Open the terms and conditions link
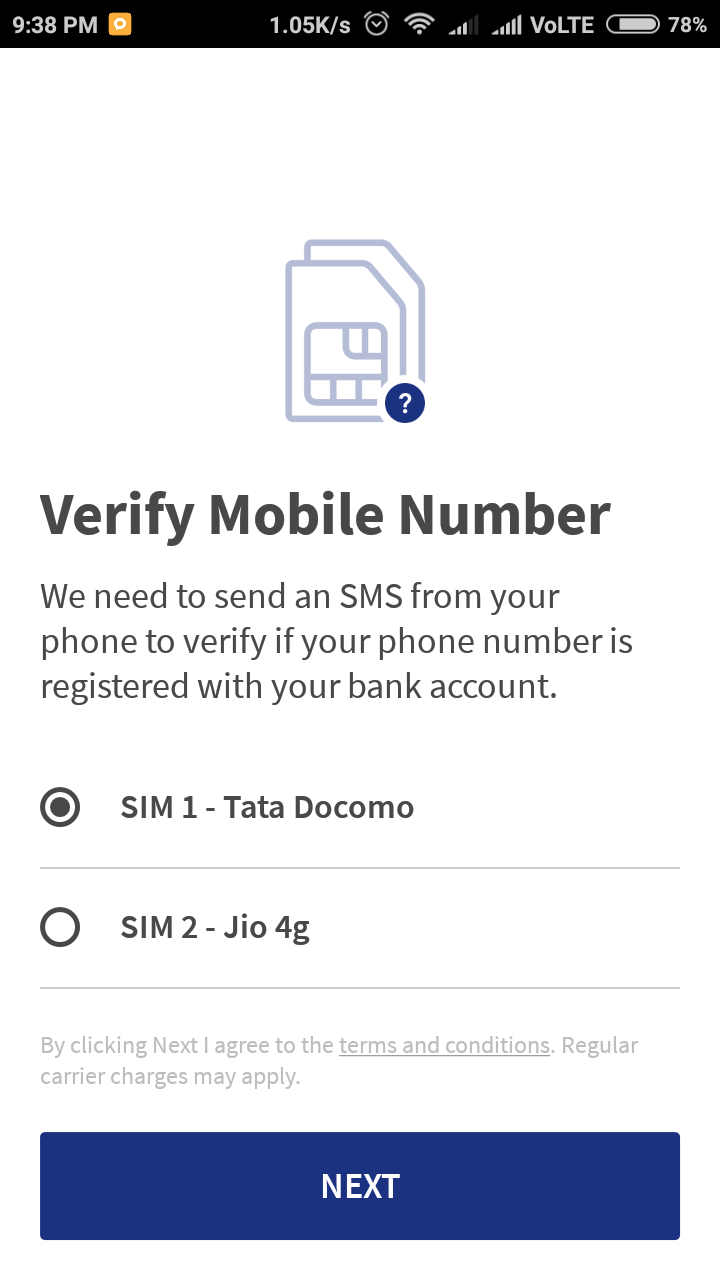The image size is (720, 1280). 444,1045
